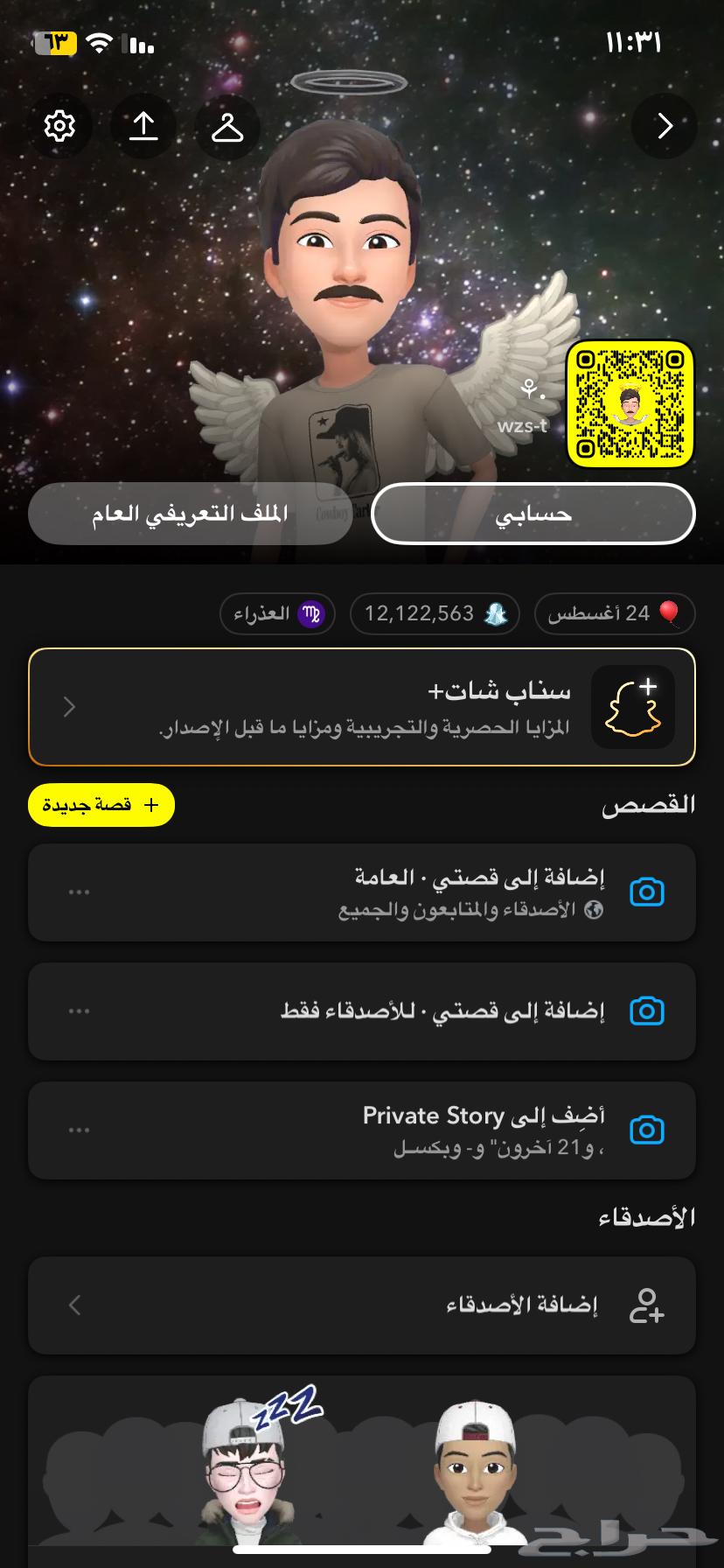The width and height of the screenshot is (724, 1568).
Task: Open the avatar outfit hanger icon
Action: pyautogui.click(x=227, y=126)
